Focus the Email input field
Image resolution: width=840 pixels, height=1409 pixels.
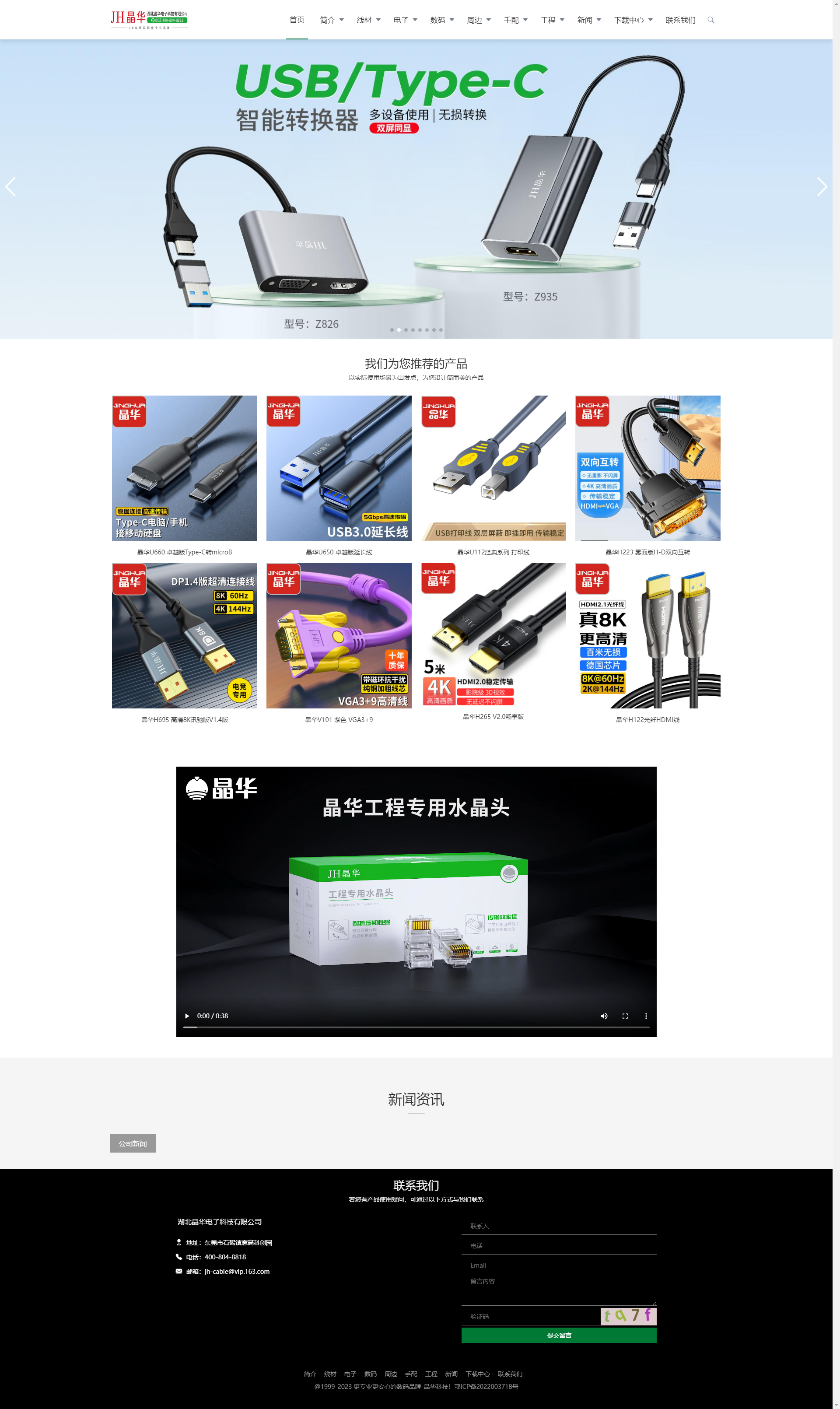pyautogui.click(x=559, y=1265)
